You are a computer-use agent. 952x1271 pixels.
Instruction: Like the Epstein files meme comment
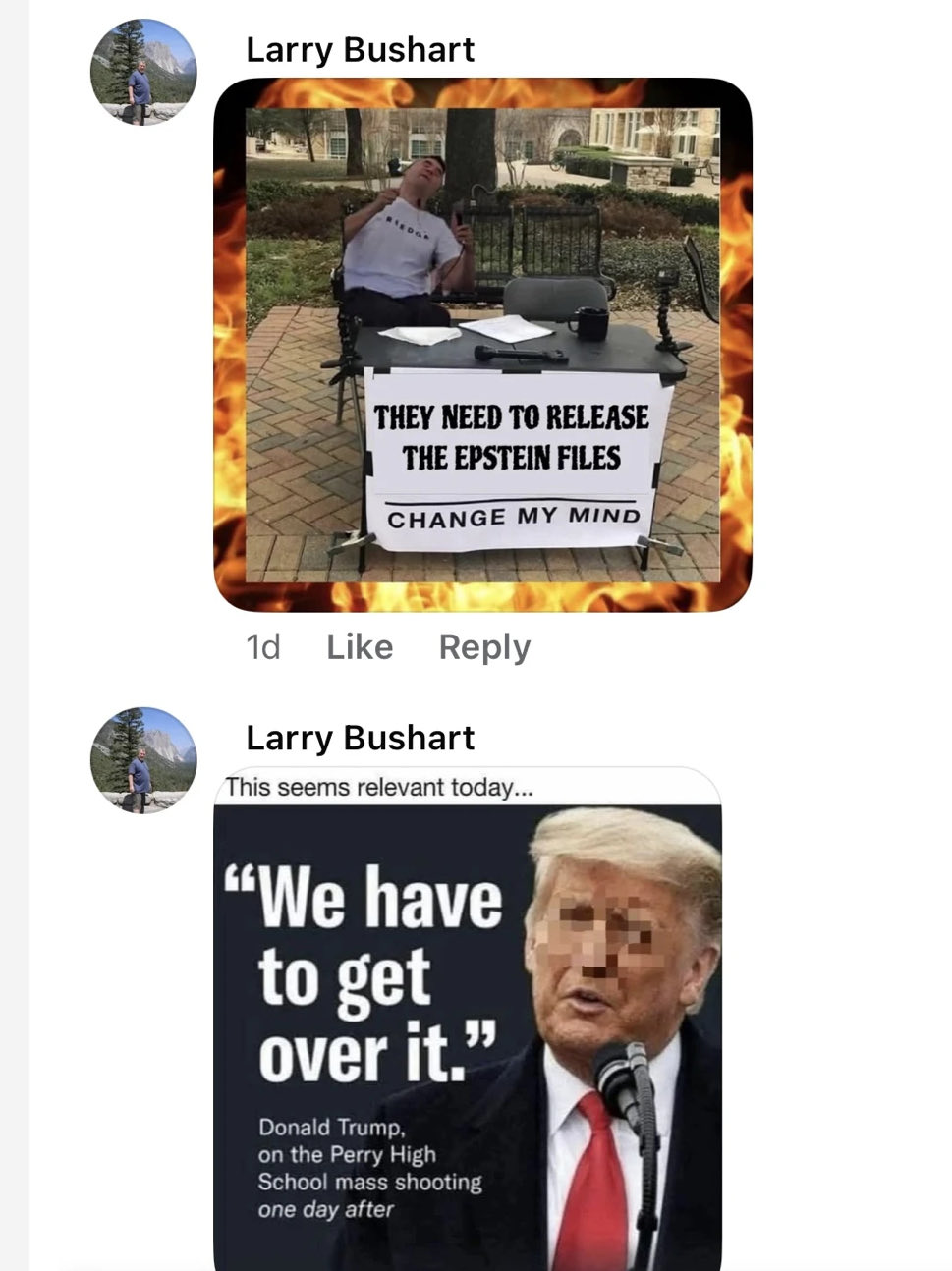pyautogui.click(x=359, y=647)
